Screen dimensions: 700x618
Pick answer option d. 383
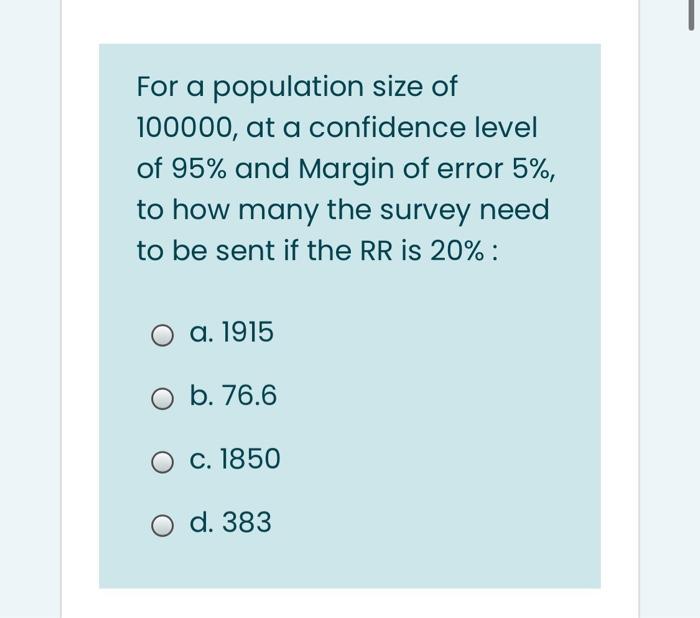pyautogui.click(x=163, y=525)
